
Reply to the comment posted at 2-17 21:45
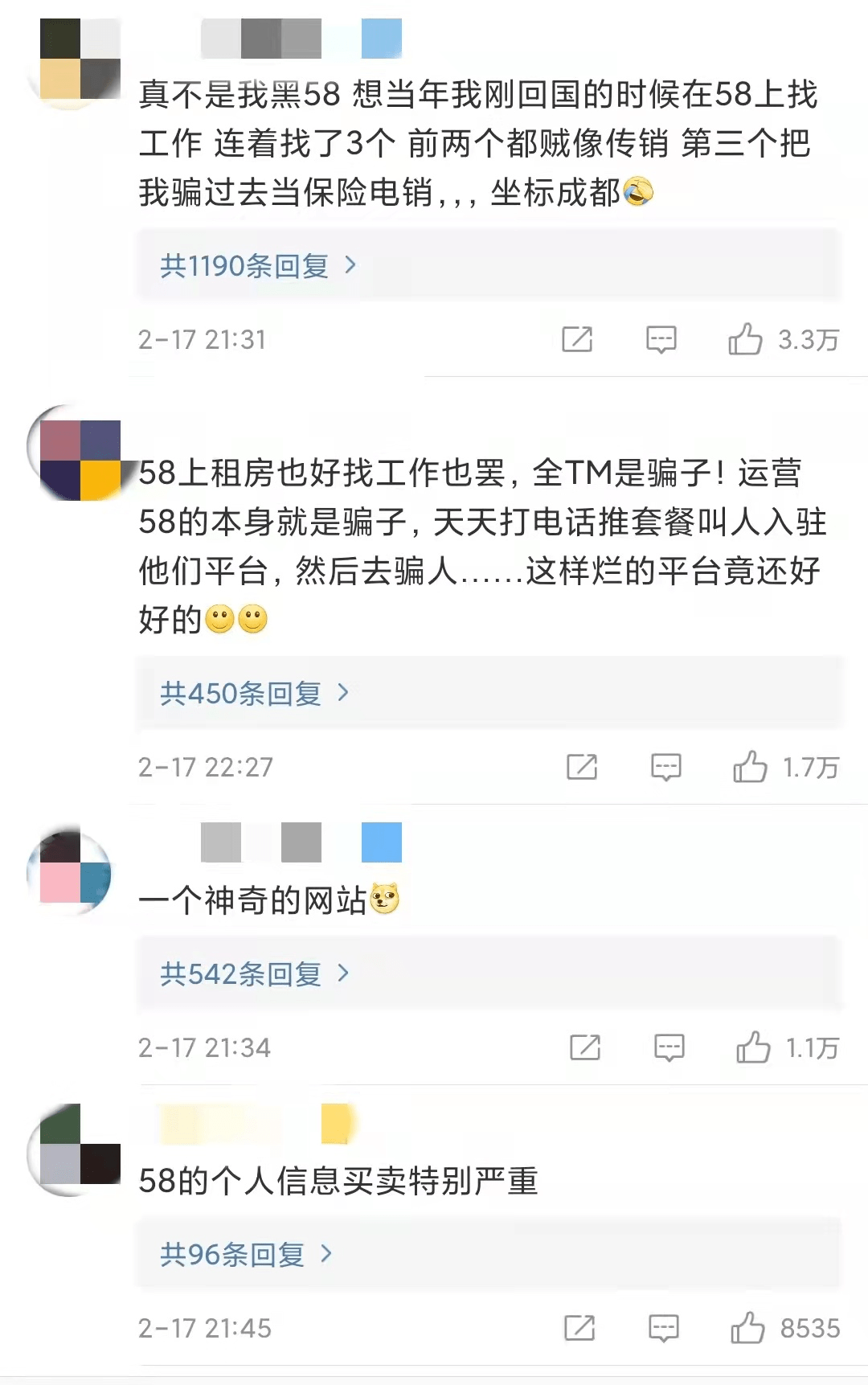pyautogui.click(x=663, y=1328)
